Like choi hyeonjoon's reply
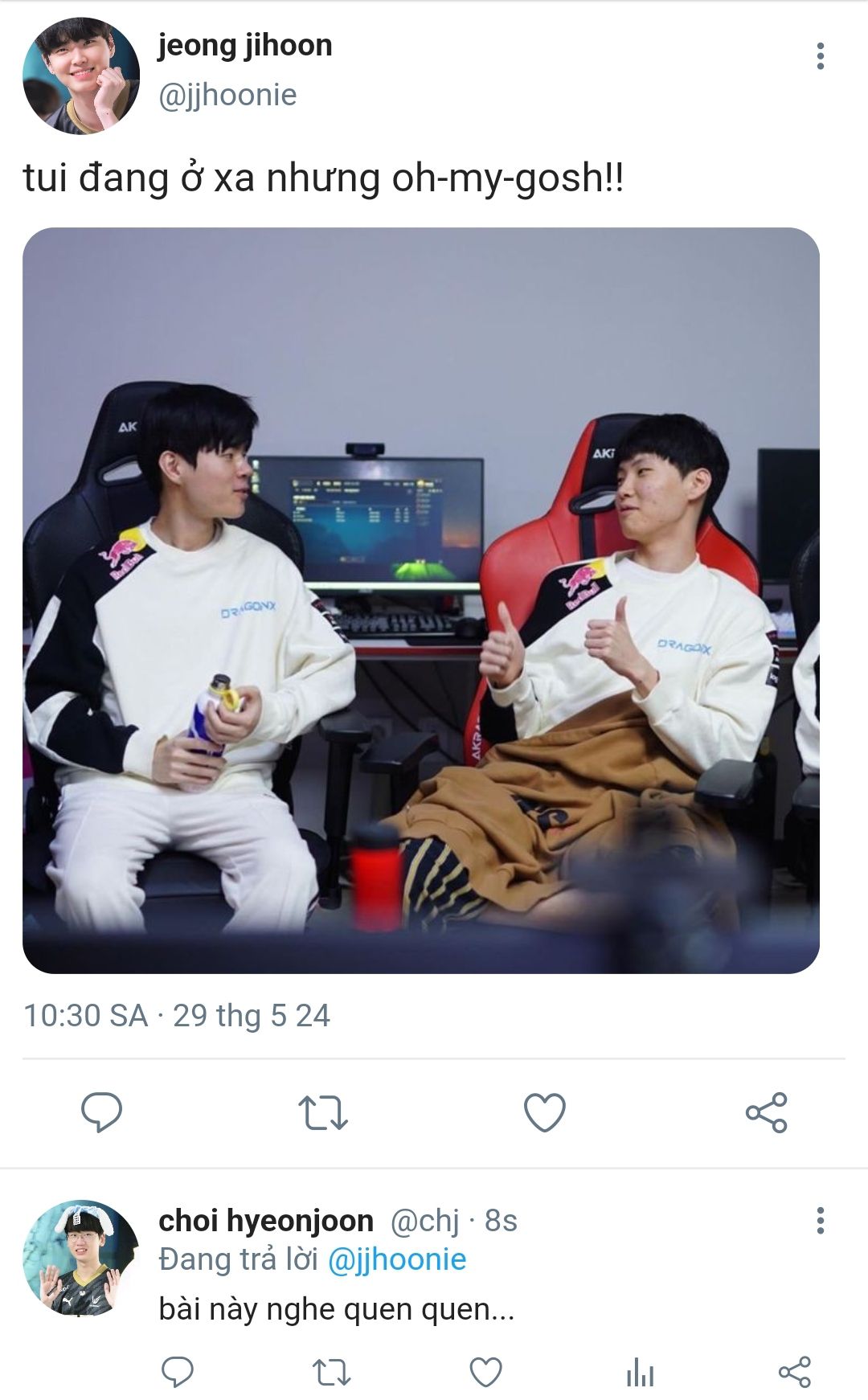The image size is (868, 1400). [x=485, y=1372]
